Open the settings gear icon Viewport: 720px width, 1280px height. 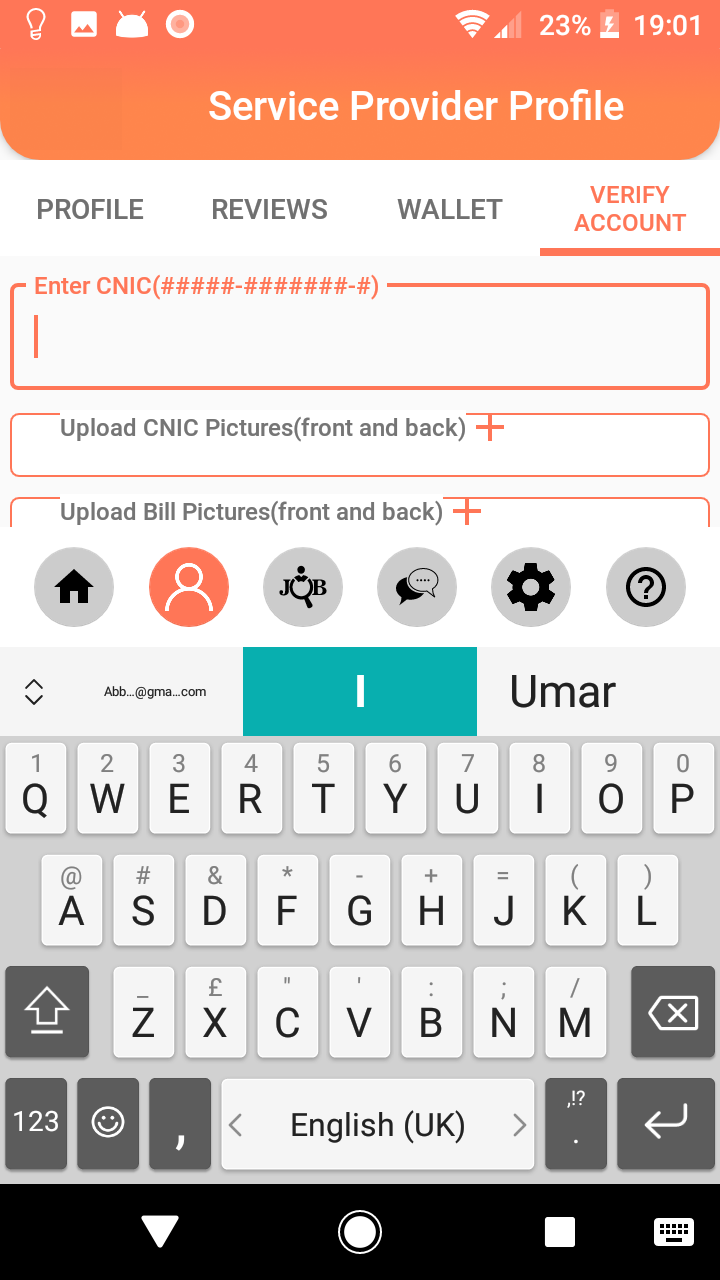tap(531, 587)
